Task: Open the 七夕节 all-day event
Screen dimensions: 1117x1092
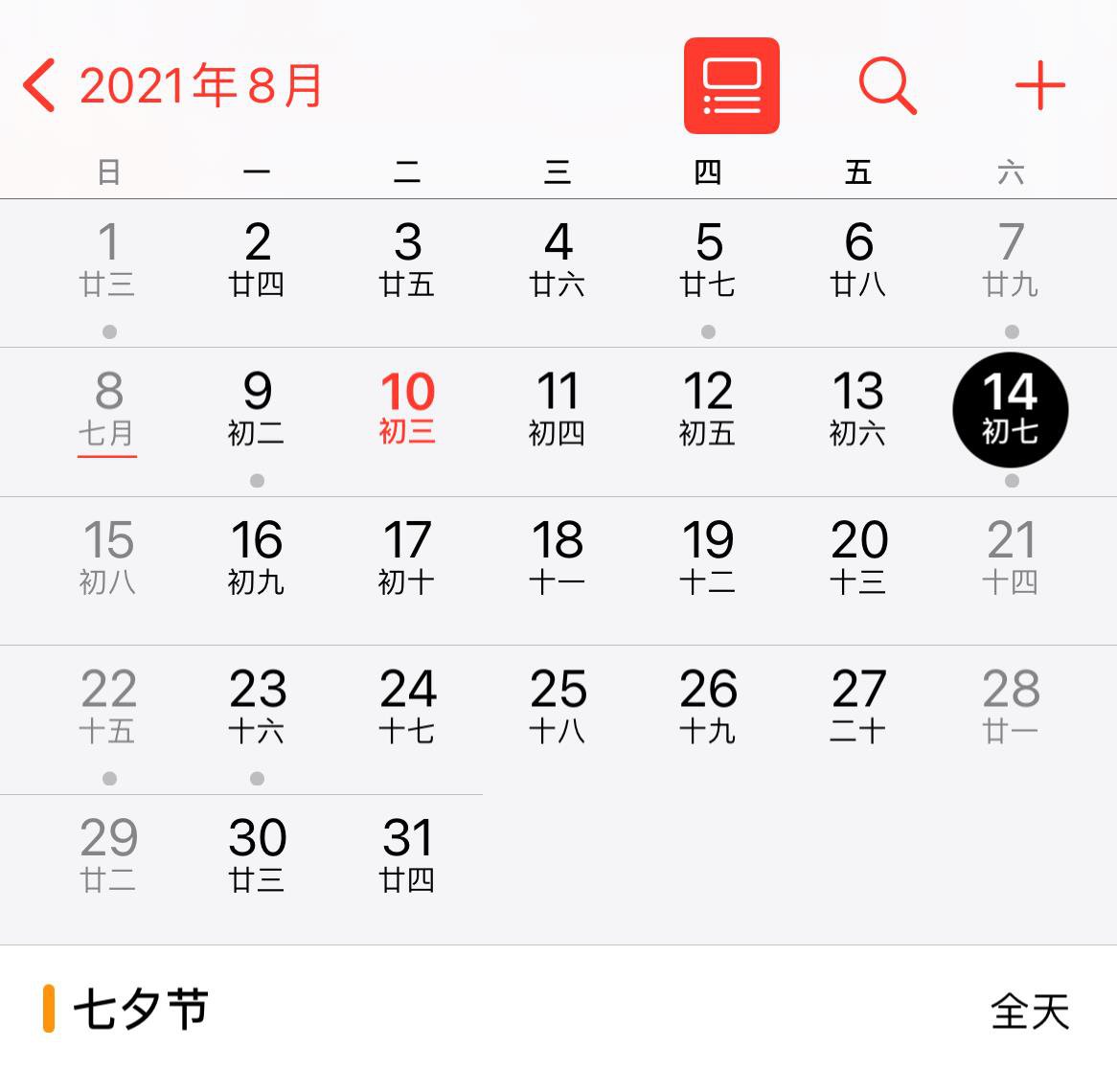Action: click(556, 1010)
